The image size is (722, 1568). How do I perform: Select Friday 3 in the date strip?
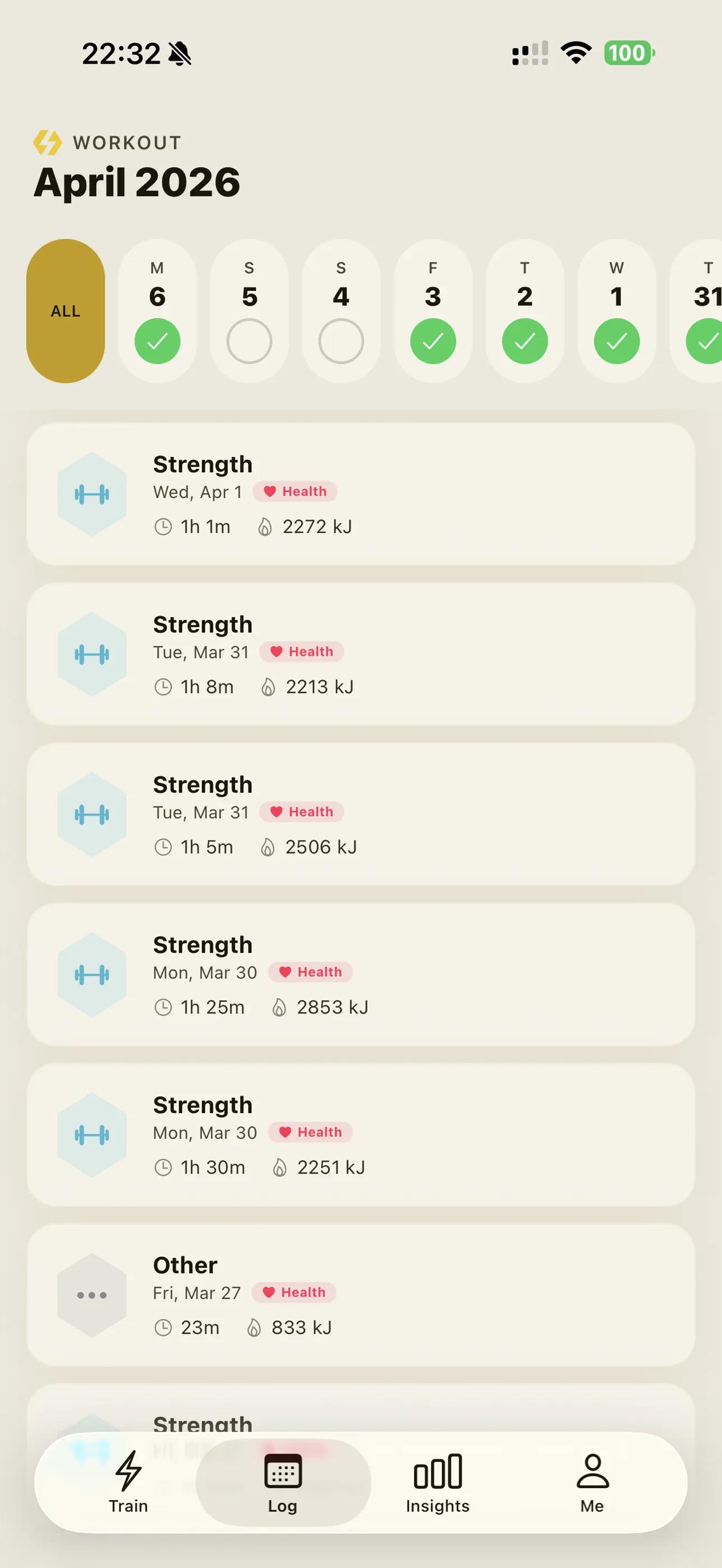point(433,311)
